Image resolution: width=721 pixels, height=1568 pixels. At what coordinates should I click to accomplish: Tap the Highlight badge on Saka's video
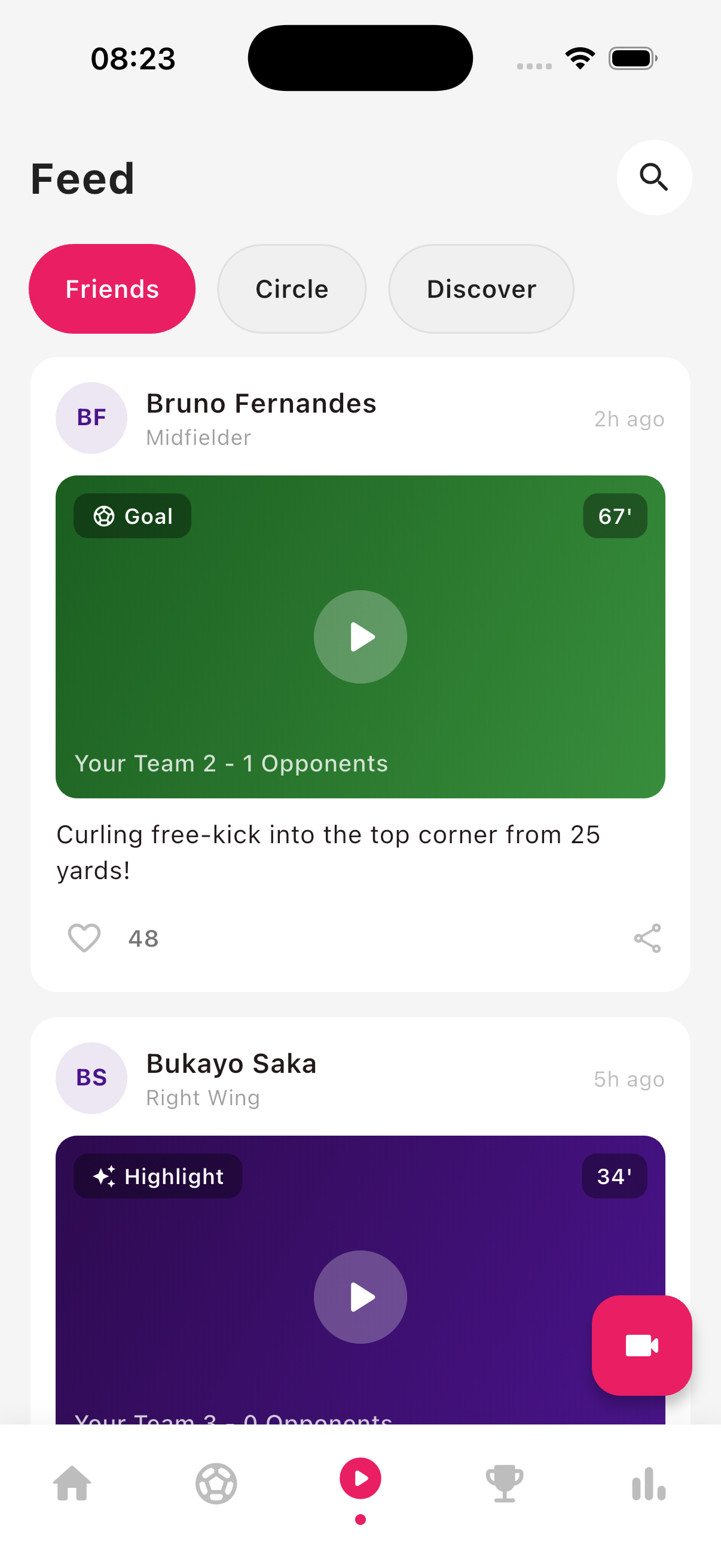[x=157, y=1176]
